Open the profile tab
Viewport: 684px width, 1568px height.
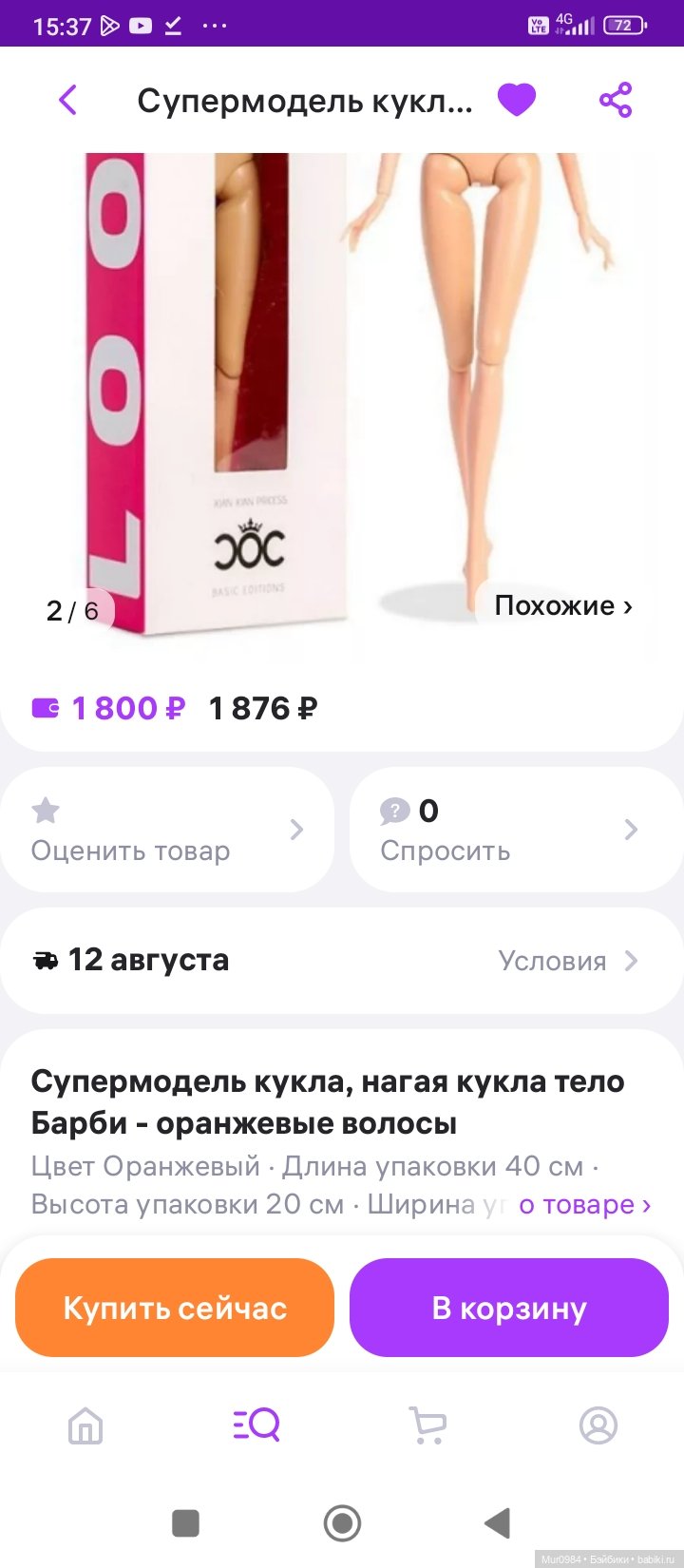pos(598,1425)
